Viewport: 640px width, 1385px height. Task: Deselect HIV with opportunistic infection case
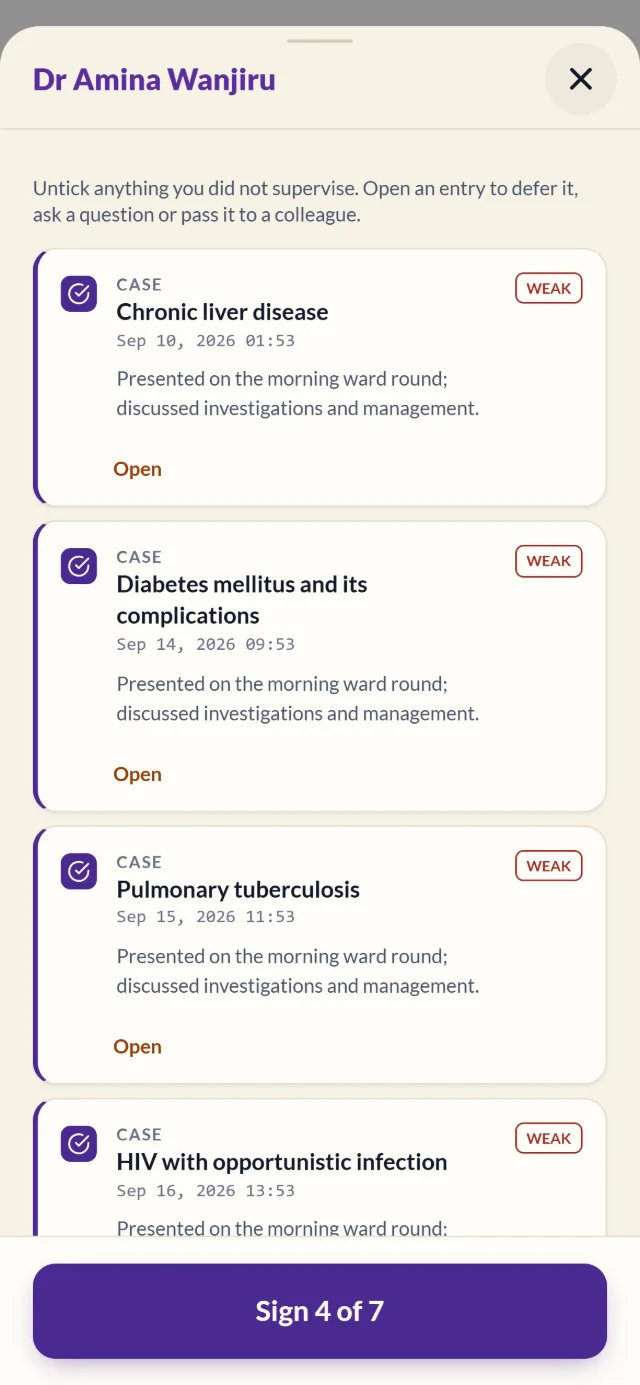[x=79, y=1144]
